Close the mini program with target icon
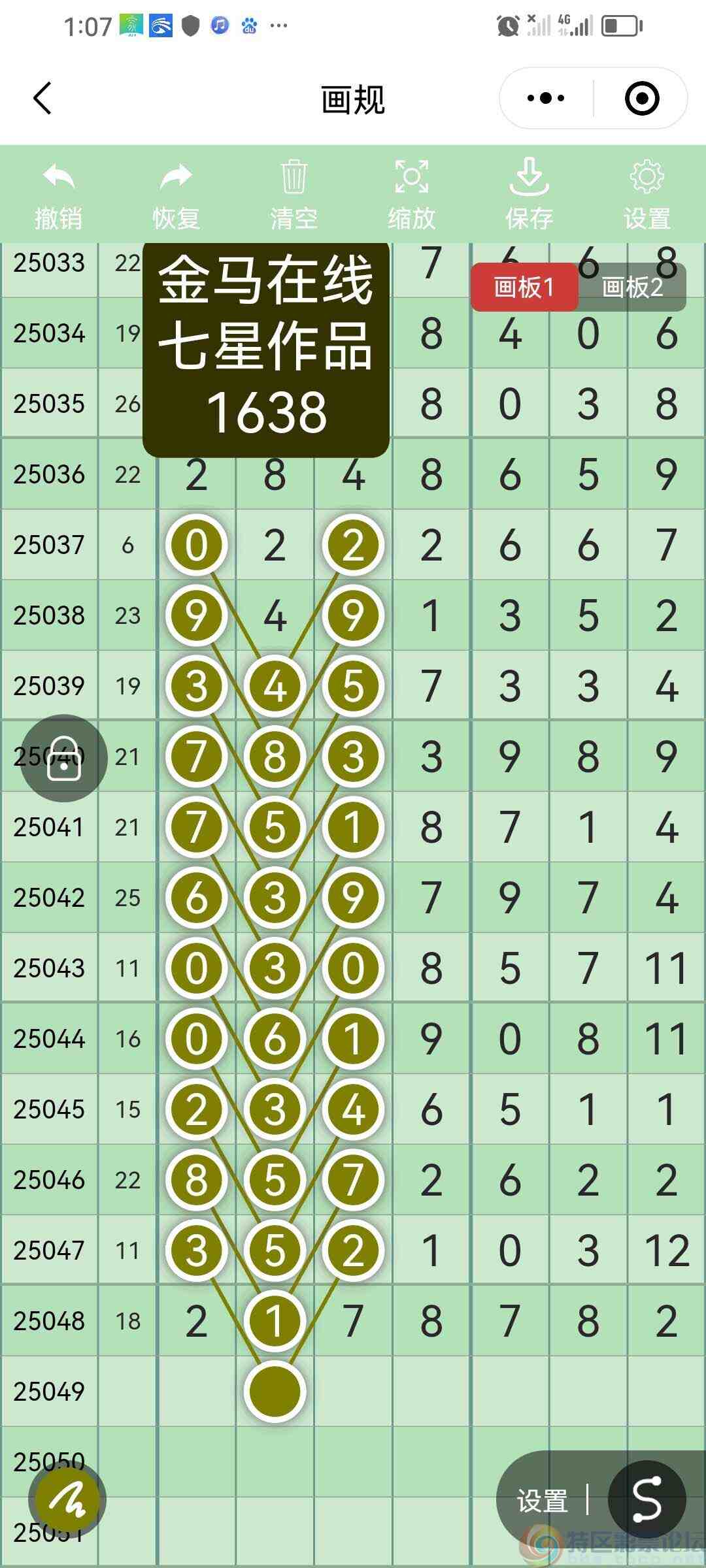The image size is (706, 1568). point(641,99)
